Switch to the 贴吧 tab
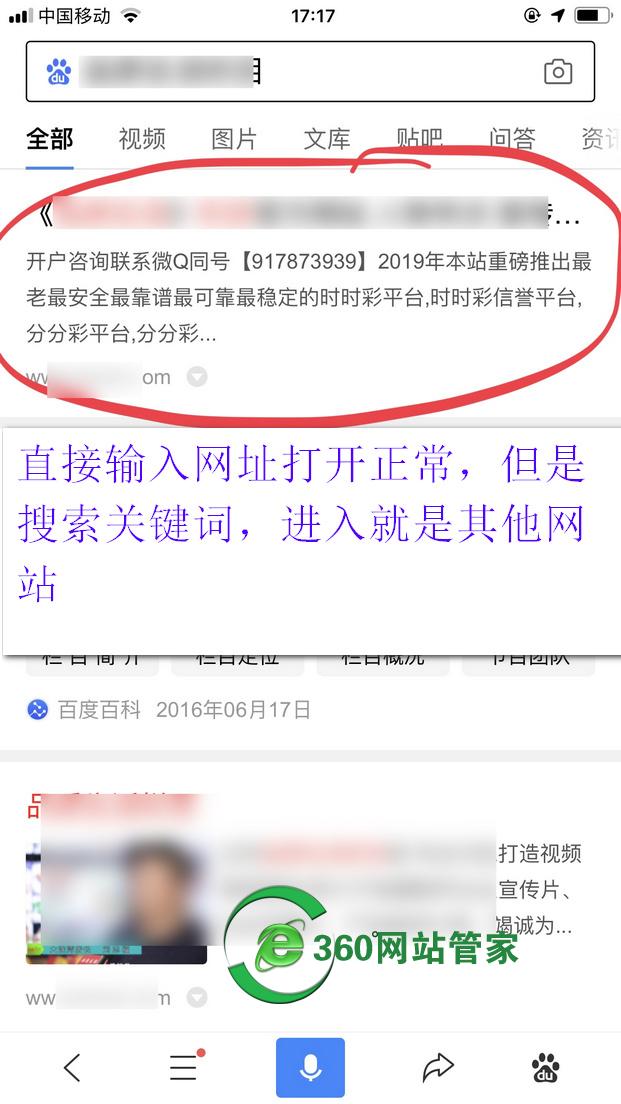621x1104 pixels. pyautogui.click(x=419, y=139)
